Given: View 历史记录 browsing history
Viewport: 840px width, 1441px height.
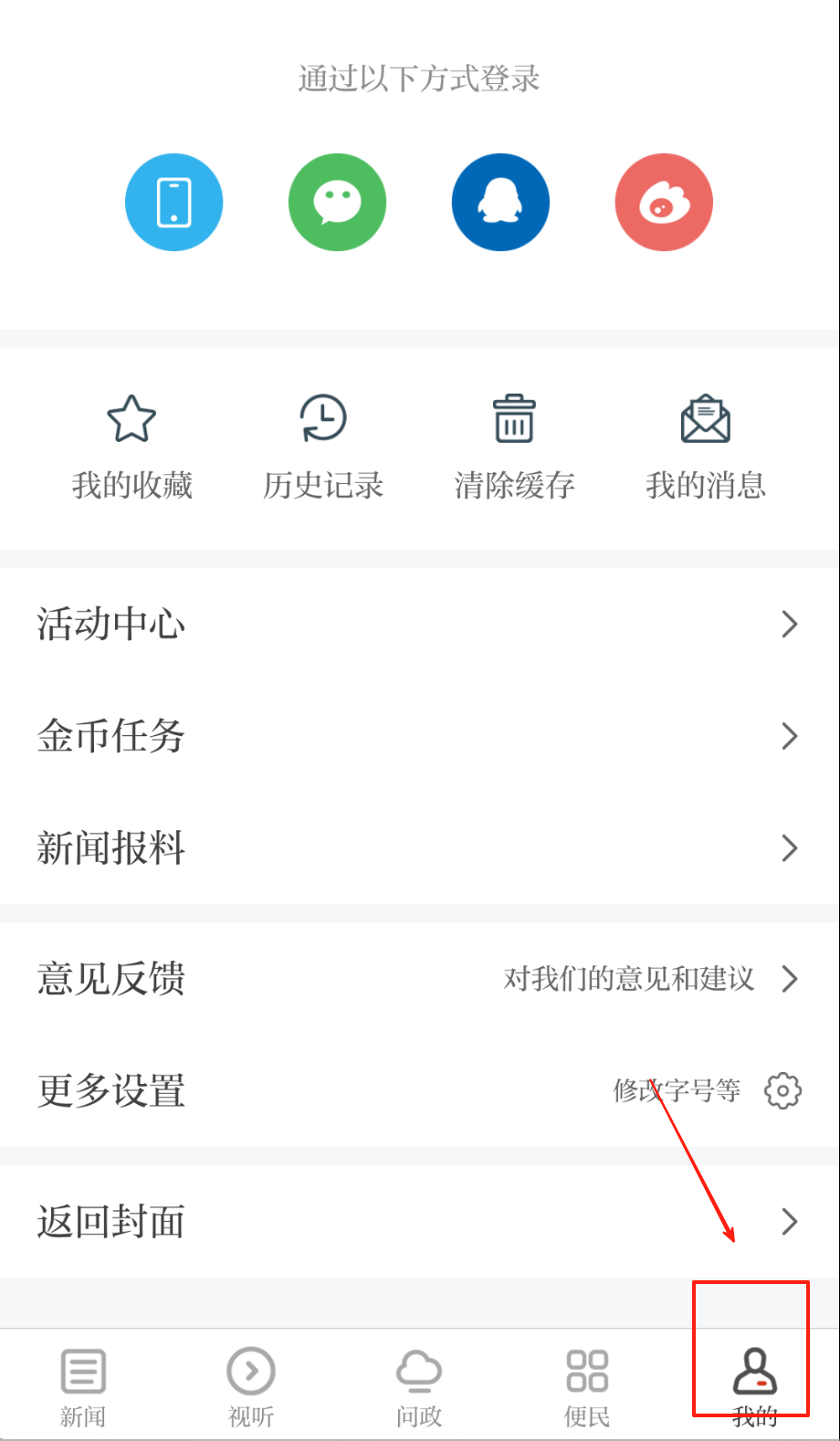Looking at the screenshot, I should coord(323,447).
